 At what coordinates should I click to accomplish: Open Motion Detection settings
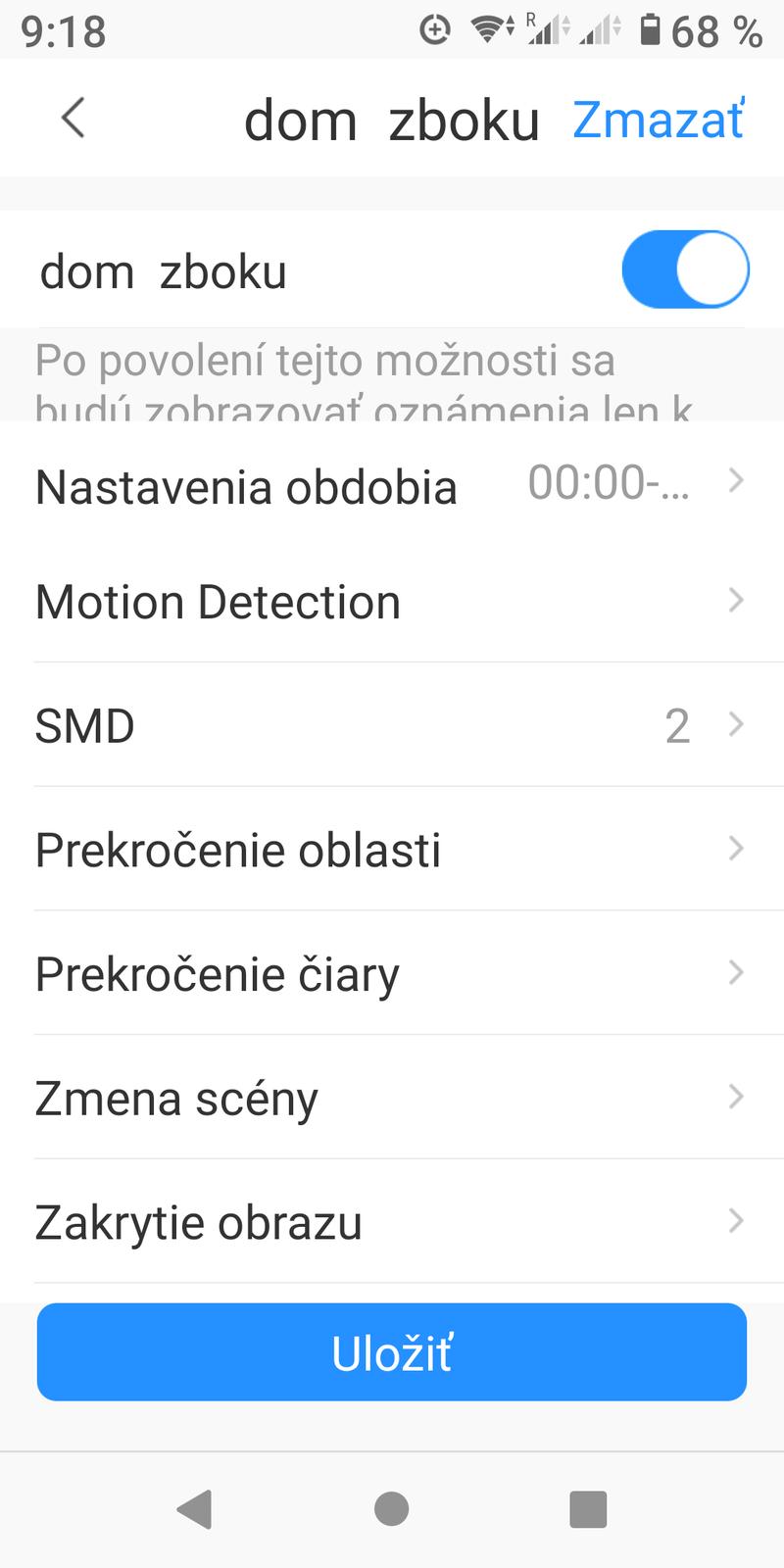pos(390,602)
